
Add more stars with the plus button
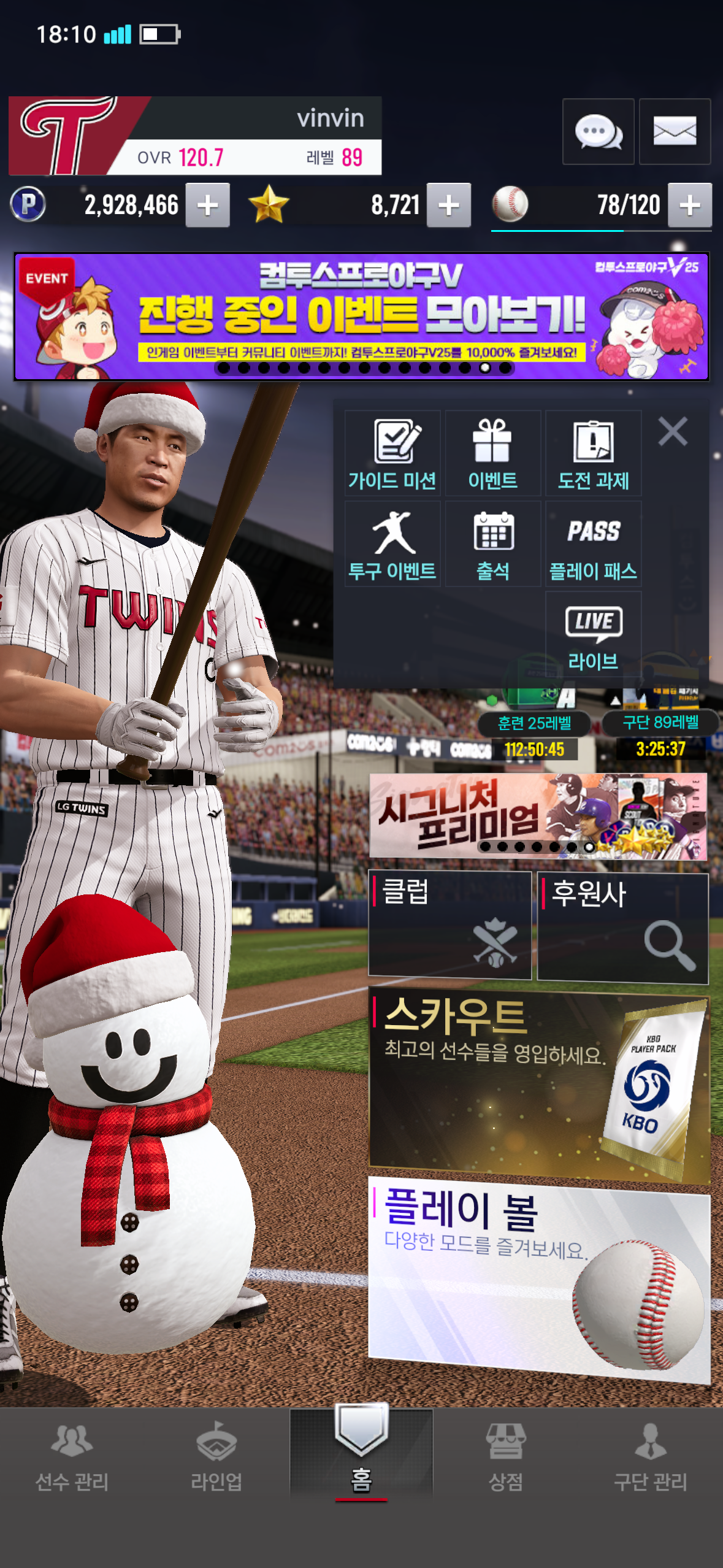(449, 205)
